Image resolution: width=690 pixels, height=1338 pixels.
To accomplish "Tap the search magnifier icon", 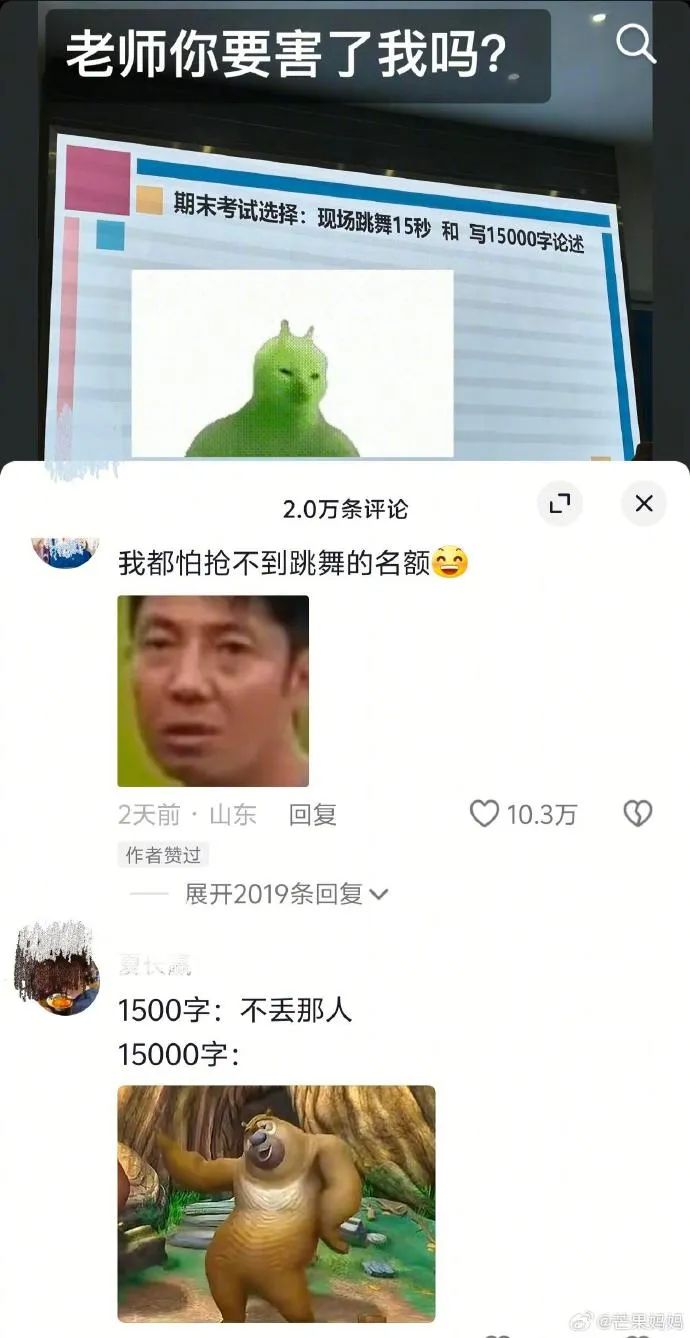I will (635, 44).
